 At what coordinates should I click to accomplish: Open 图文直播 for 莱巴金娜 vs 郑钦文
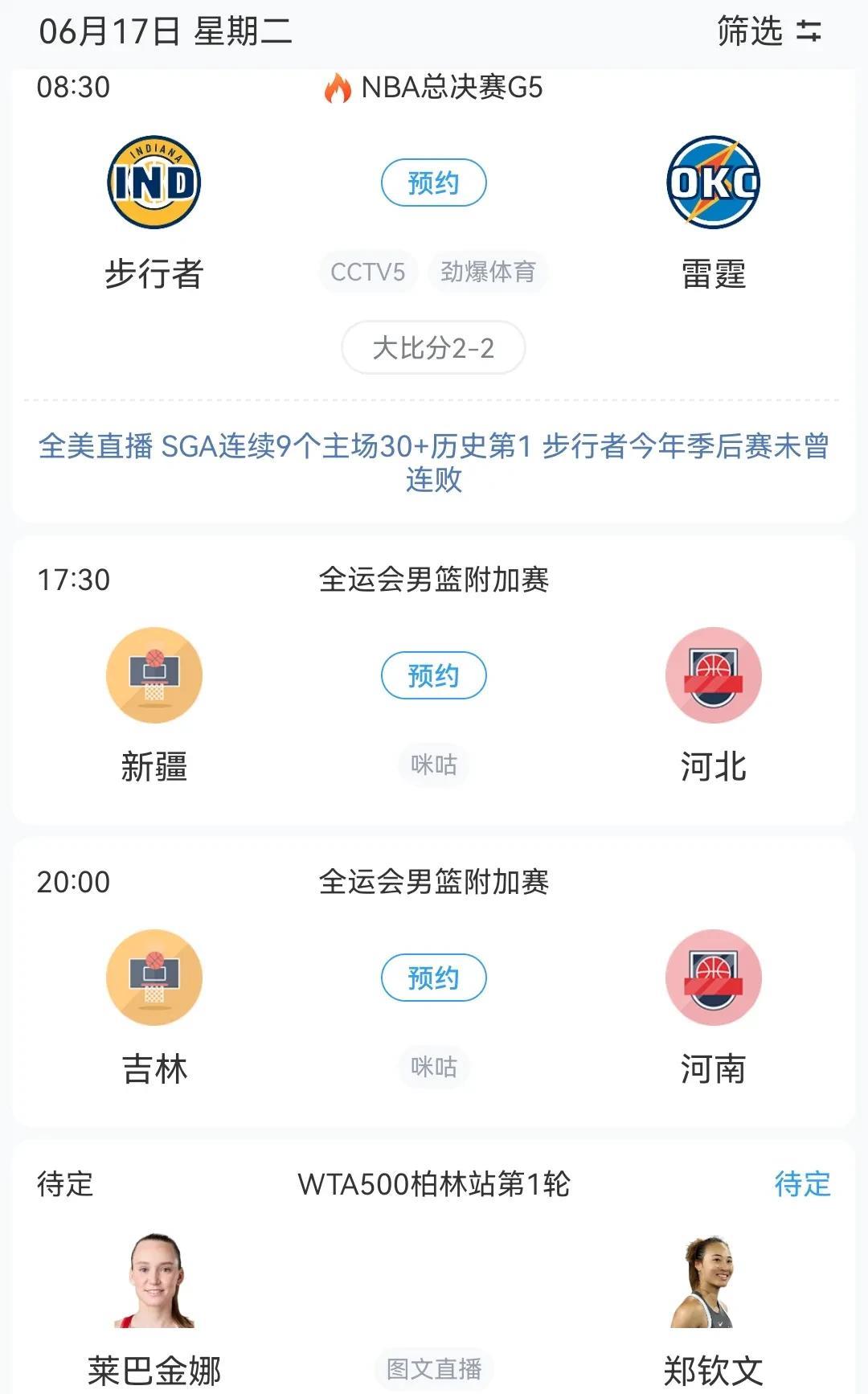pyautogui.click(x=433, y=1368)
